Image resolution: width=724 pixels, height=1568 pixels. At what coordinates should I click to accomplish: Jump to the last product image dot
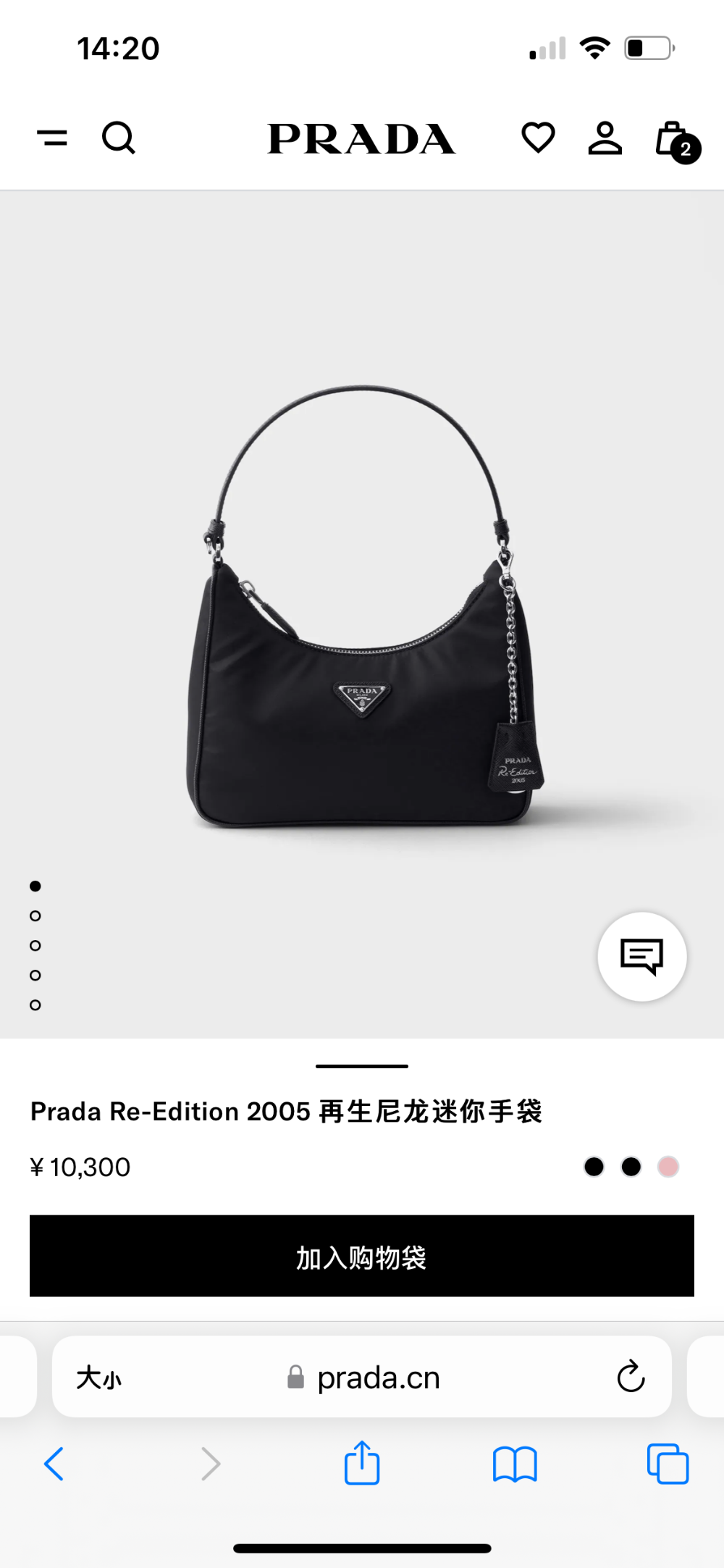pos(35,1005)
